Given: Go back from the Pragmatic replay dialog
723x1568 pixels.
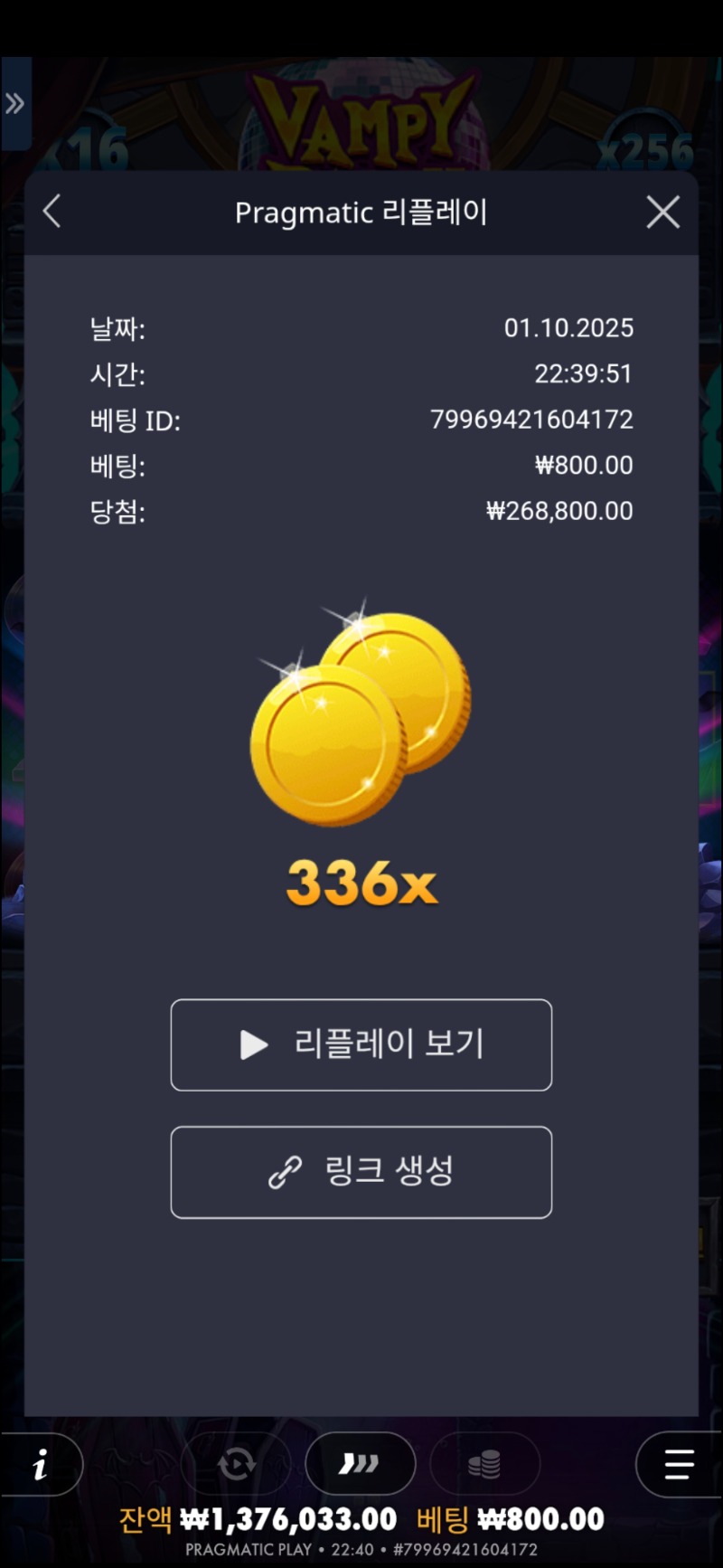Looking at the screenshot, I should click(52, 213).
